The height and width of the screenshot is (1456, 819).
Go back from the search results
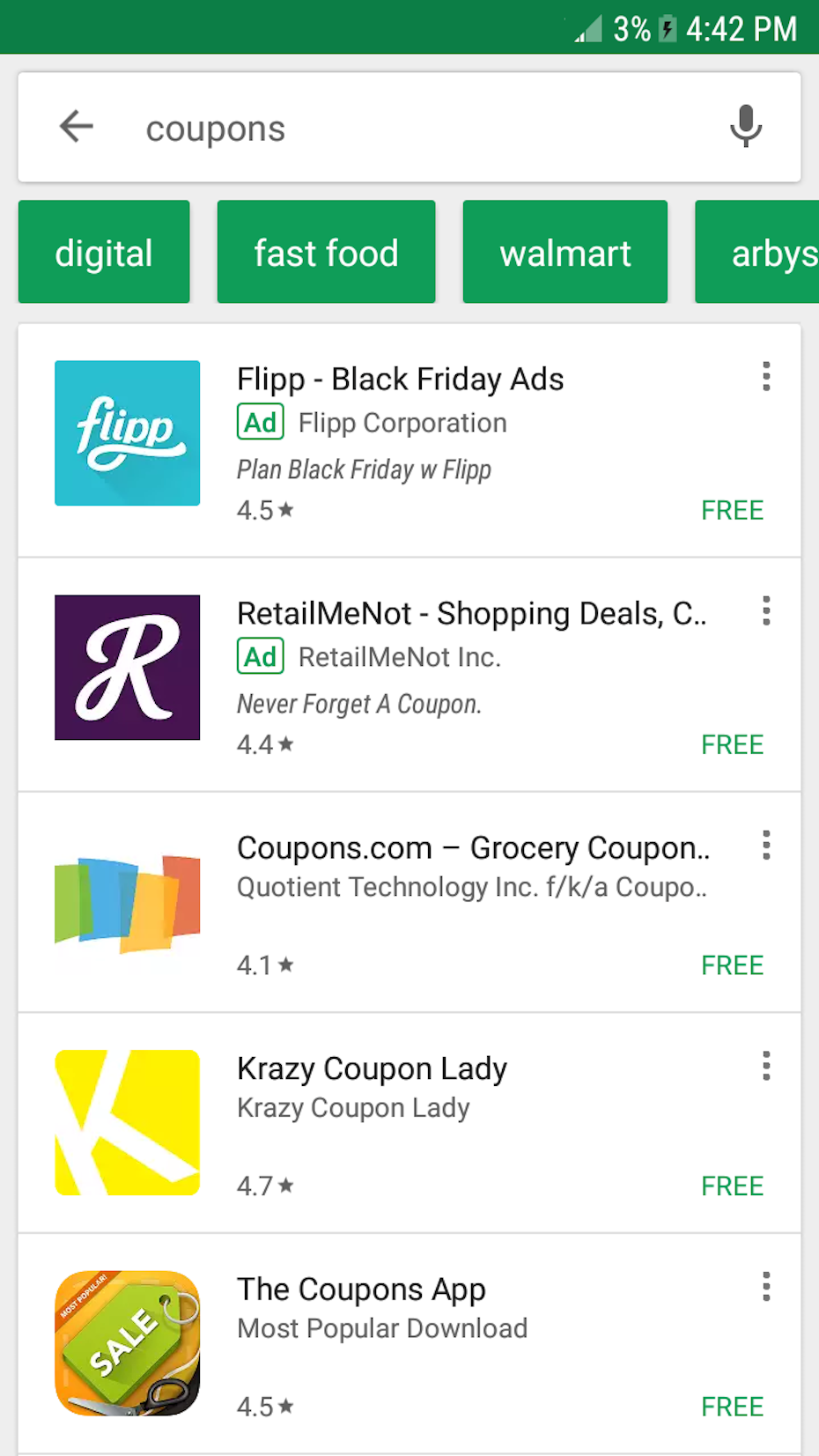pos(77,127)
